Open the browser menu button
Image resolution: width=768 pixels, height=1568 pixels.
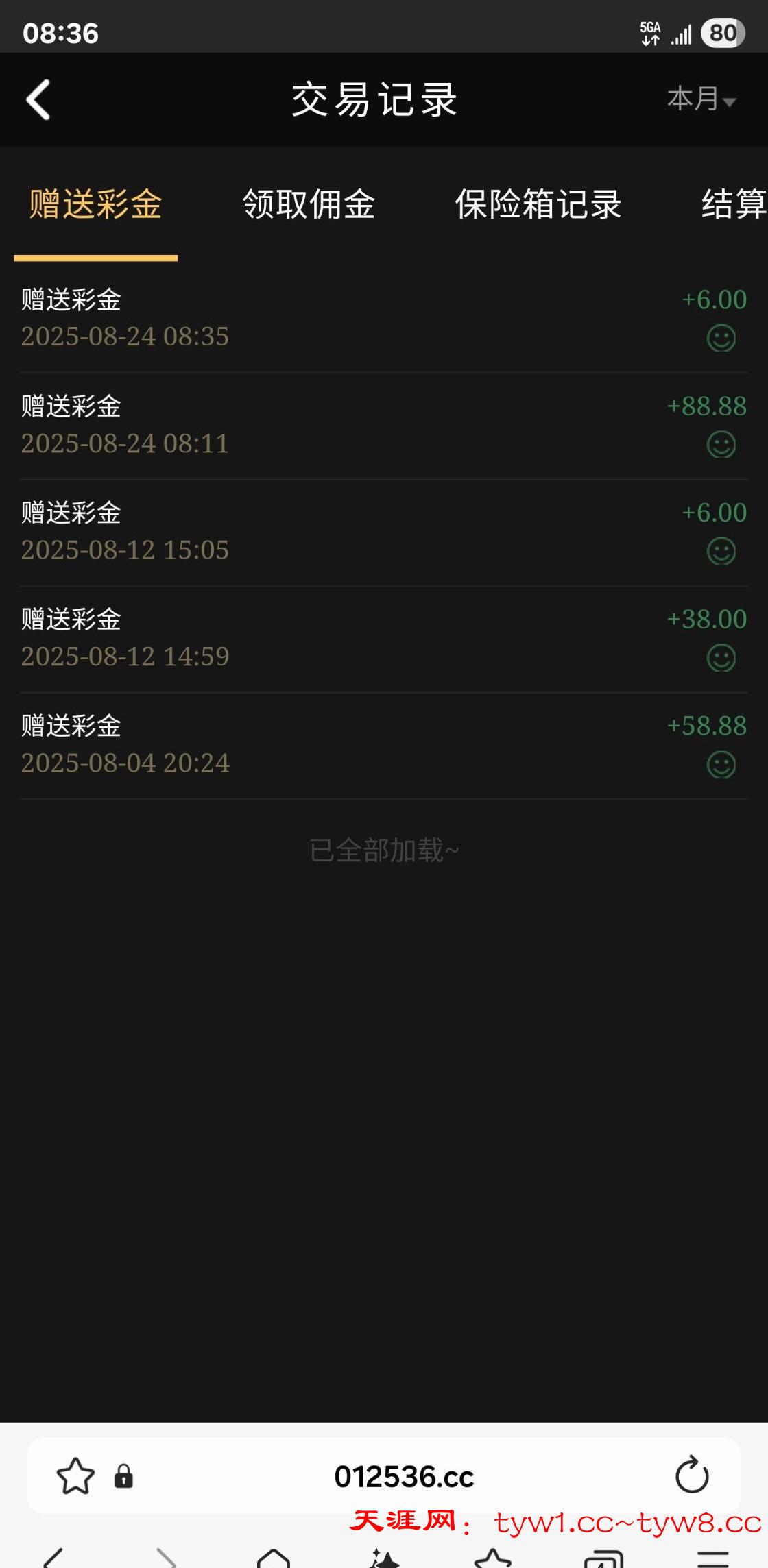click(712, 1558)
